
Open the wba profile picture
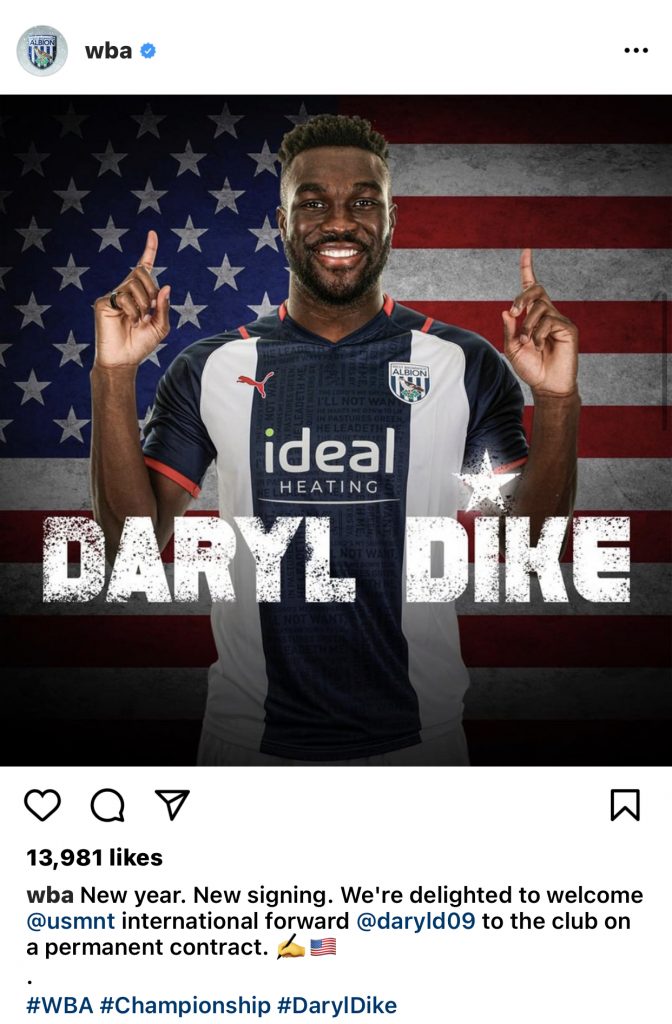(42, 50)
